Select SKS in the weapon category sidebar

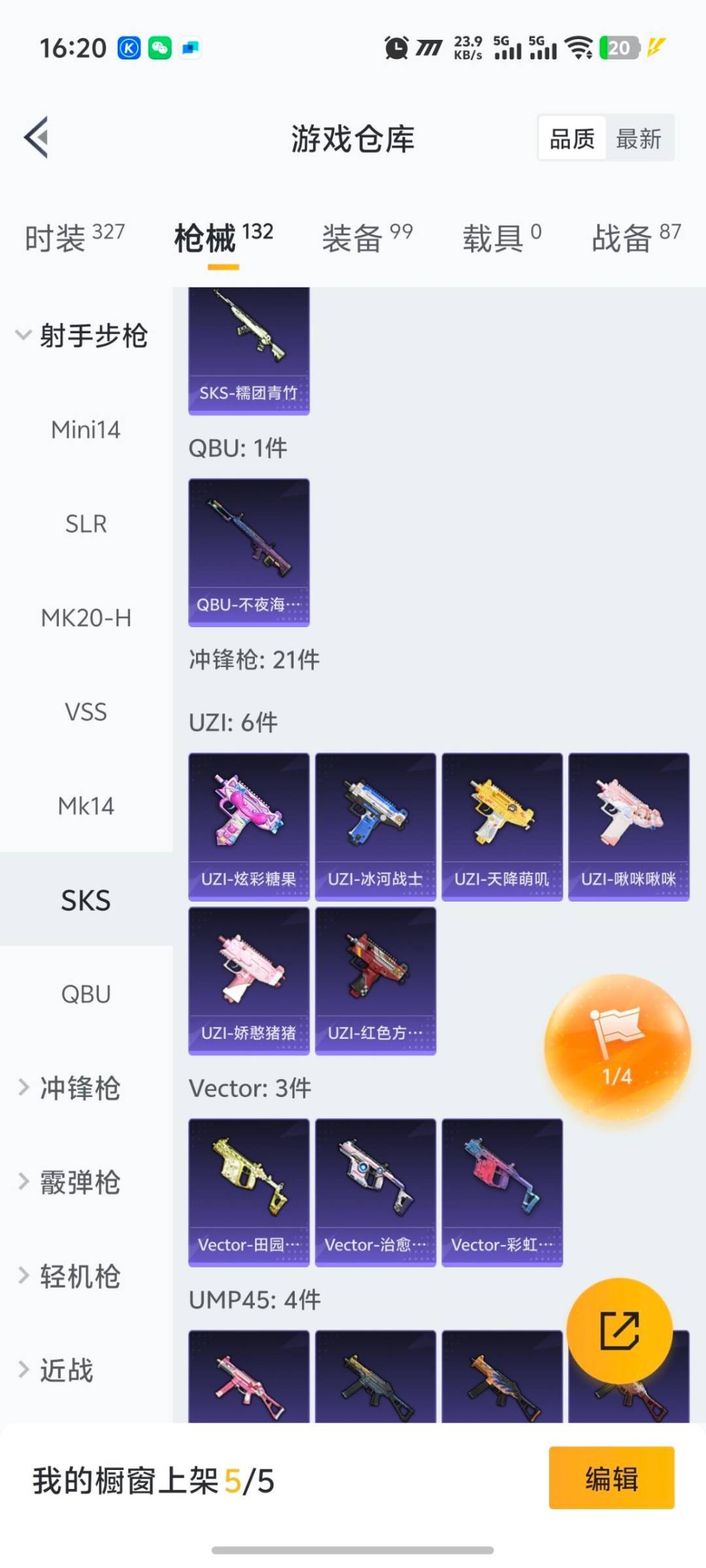click(85, 900)
